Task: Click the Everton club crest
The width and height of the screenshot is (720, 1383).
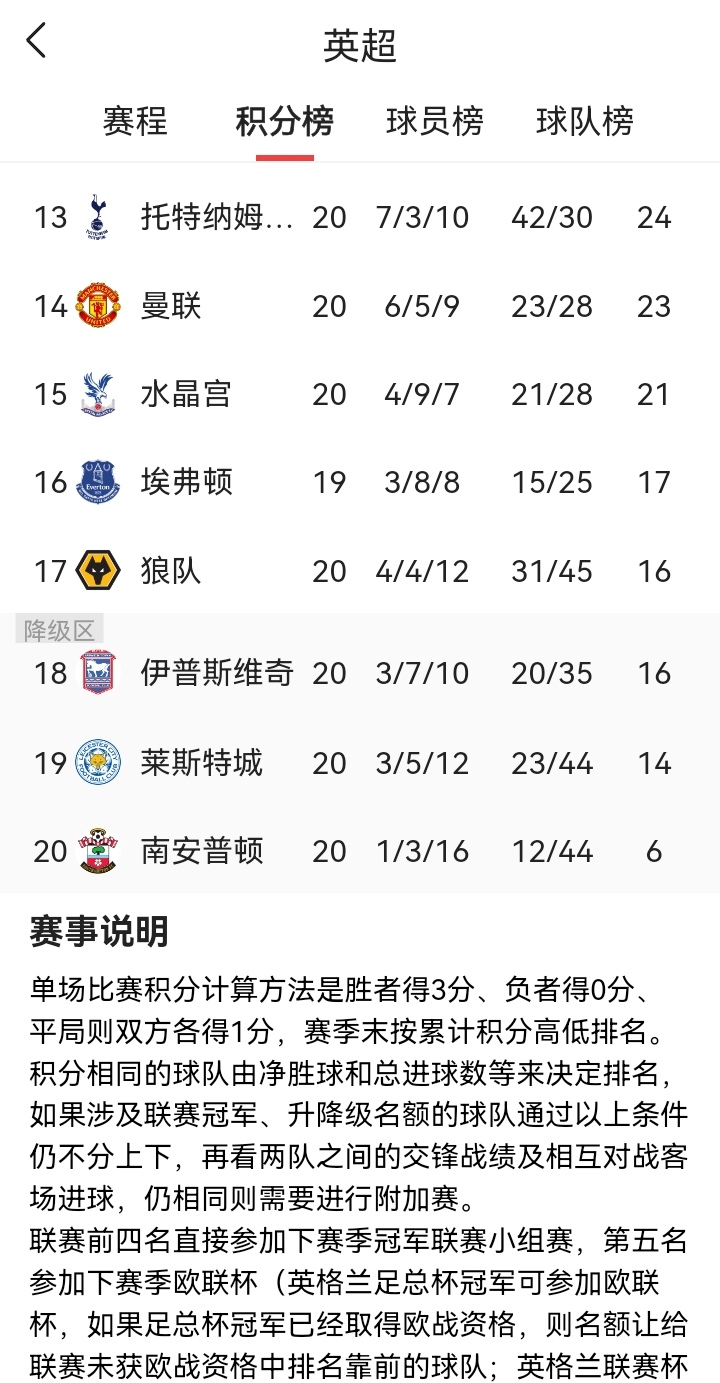Action: click(96, 482)
